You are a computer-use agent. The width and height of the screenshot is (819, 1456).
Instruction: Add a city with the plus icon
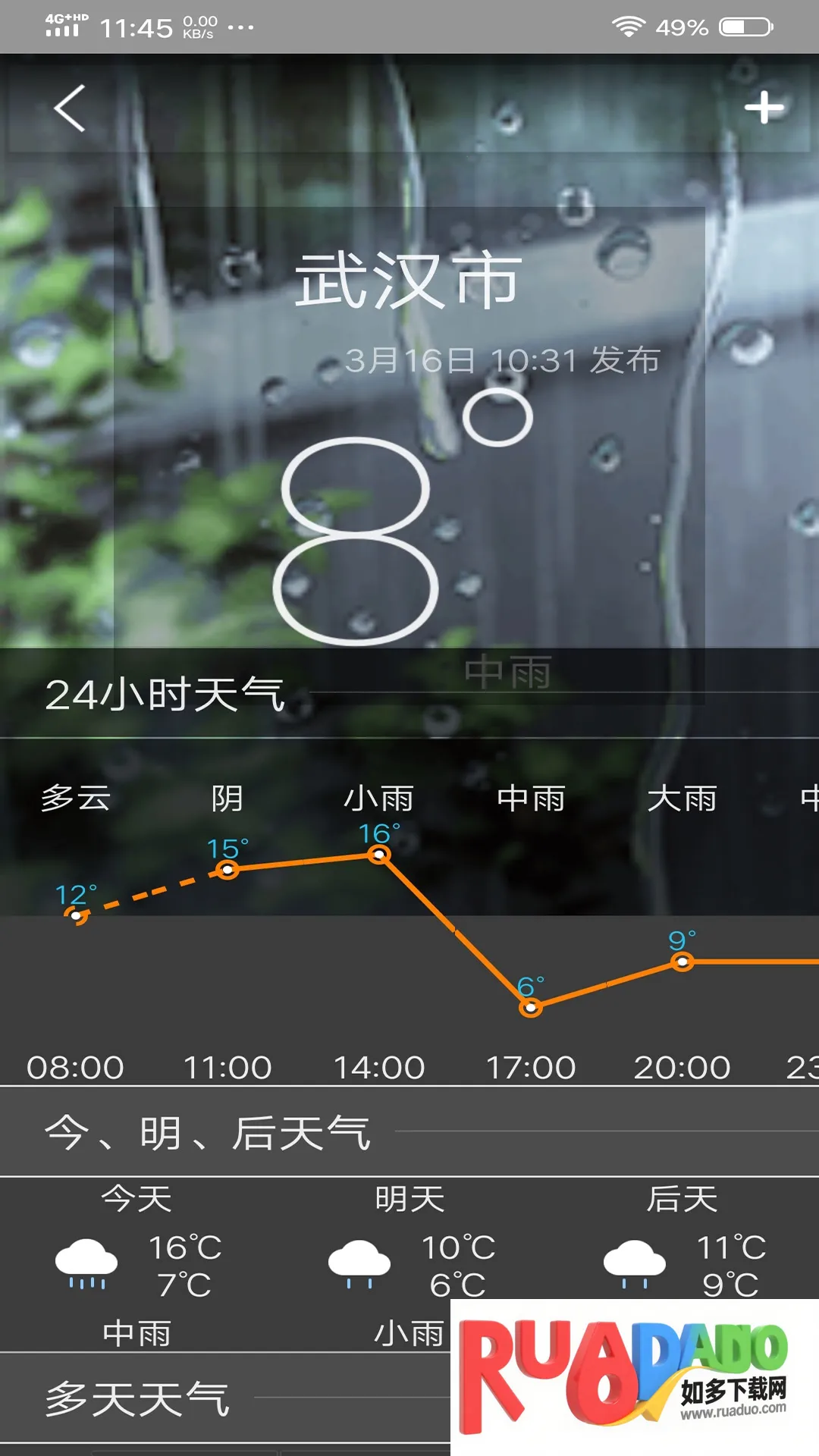click(764, 108)
